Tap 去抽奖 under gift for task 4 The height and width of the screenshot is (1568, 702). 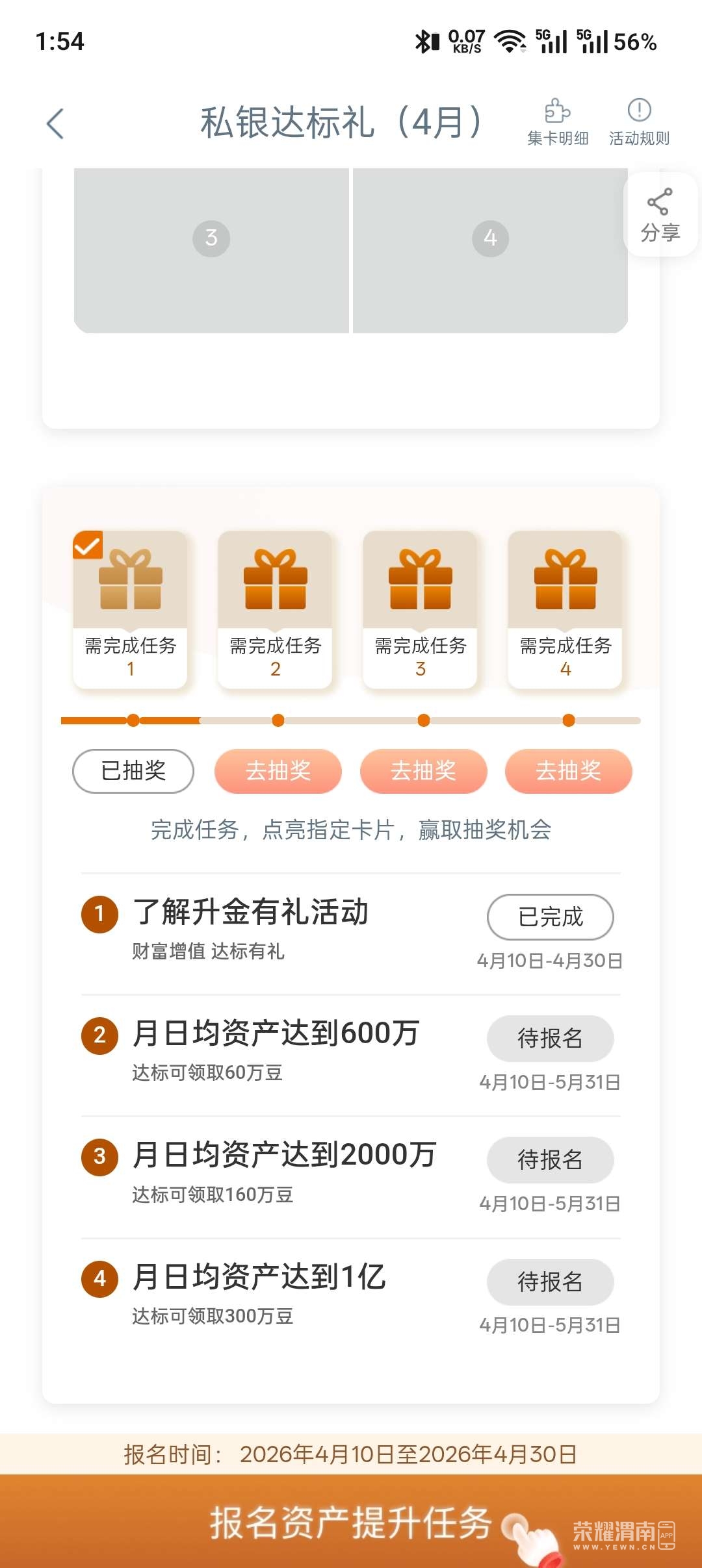568,771
